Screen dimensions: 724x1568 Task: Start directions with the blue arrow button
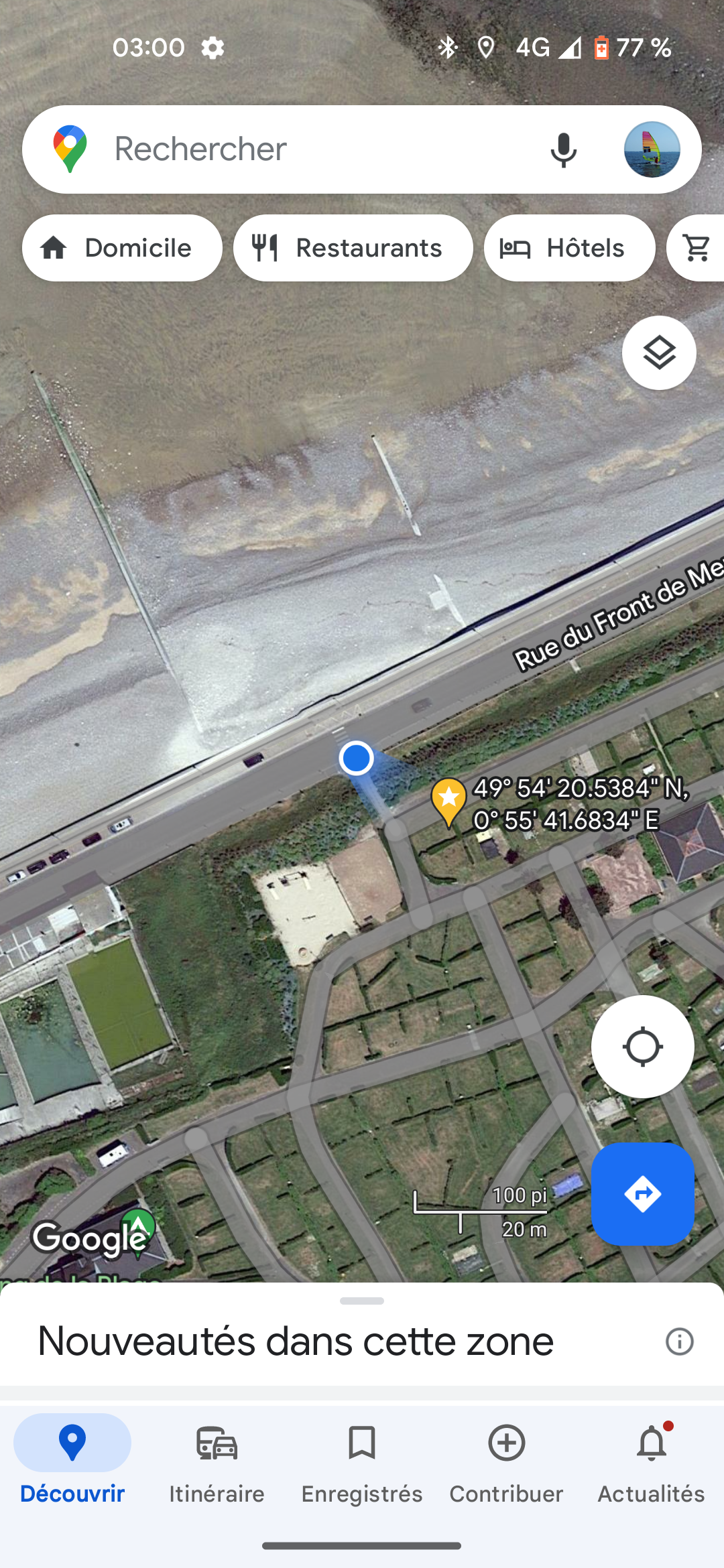pos(642,1194)
